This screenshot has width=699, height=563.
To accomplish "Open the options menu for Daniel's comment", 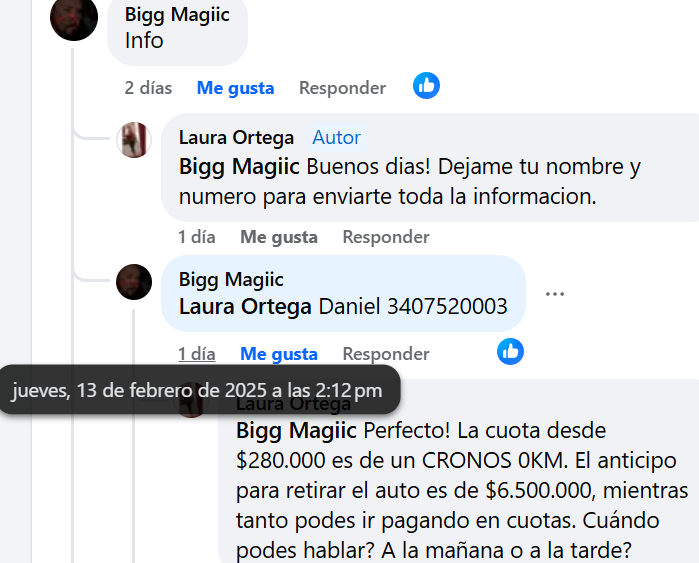I will pos(555,294).
